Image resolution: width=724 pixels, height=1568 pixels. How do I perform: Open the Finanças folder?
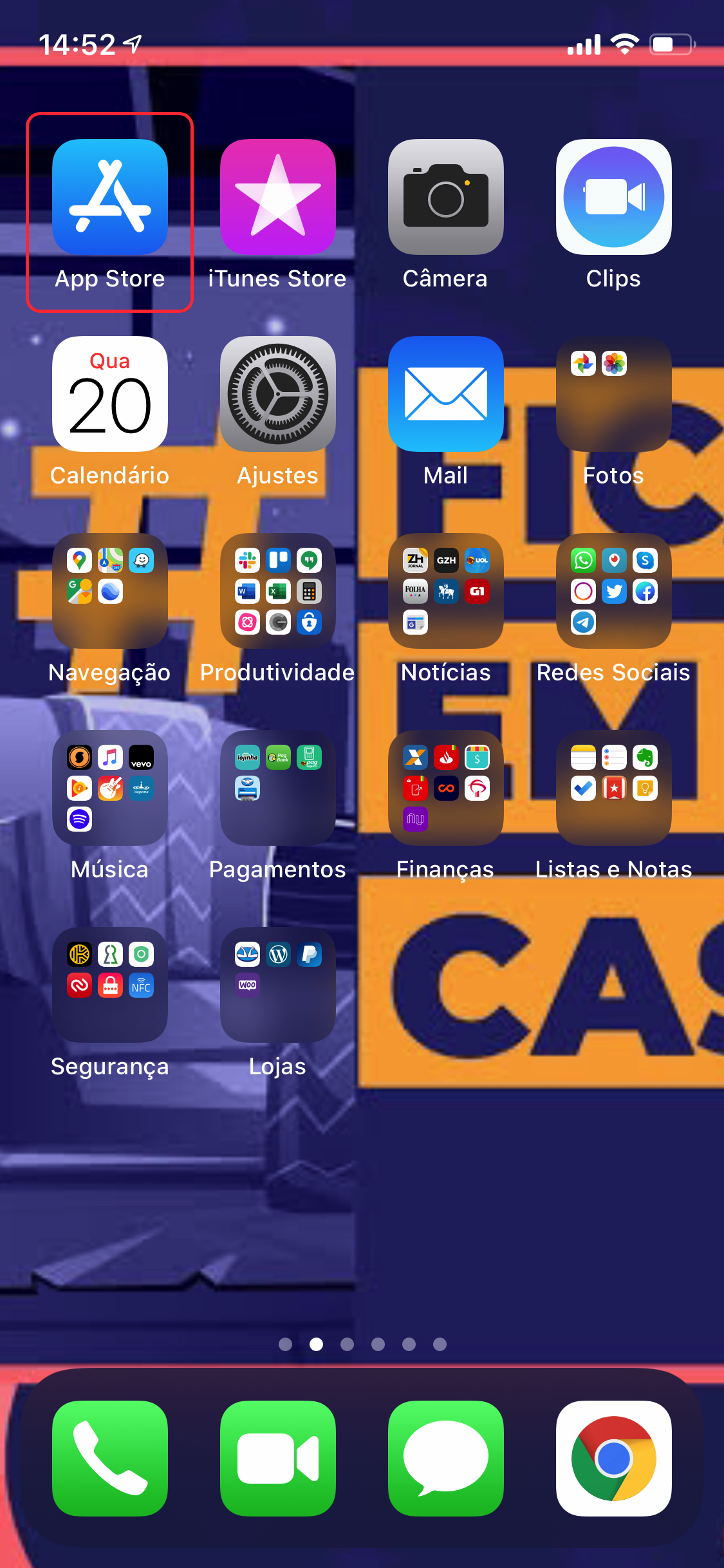coord(445,788)
